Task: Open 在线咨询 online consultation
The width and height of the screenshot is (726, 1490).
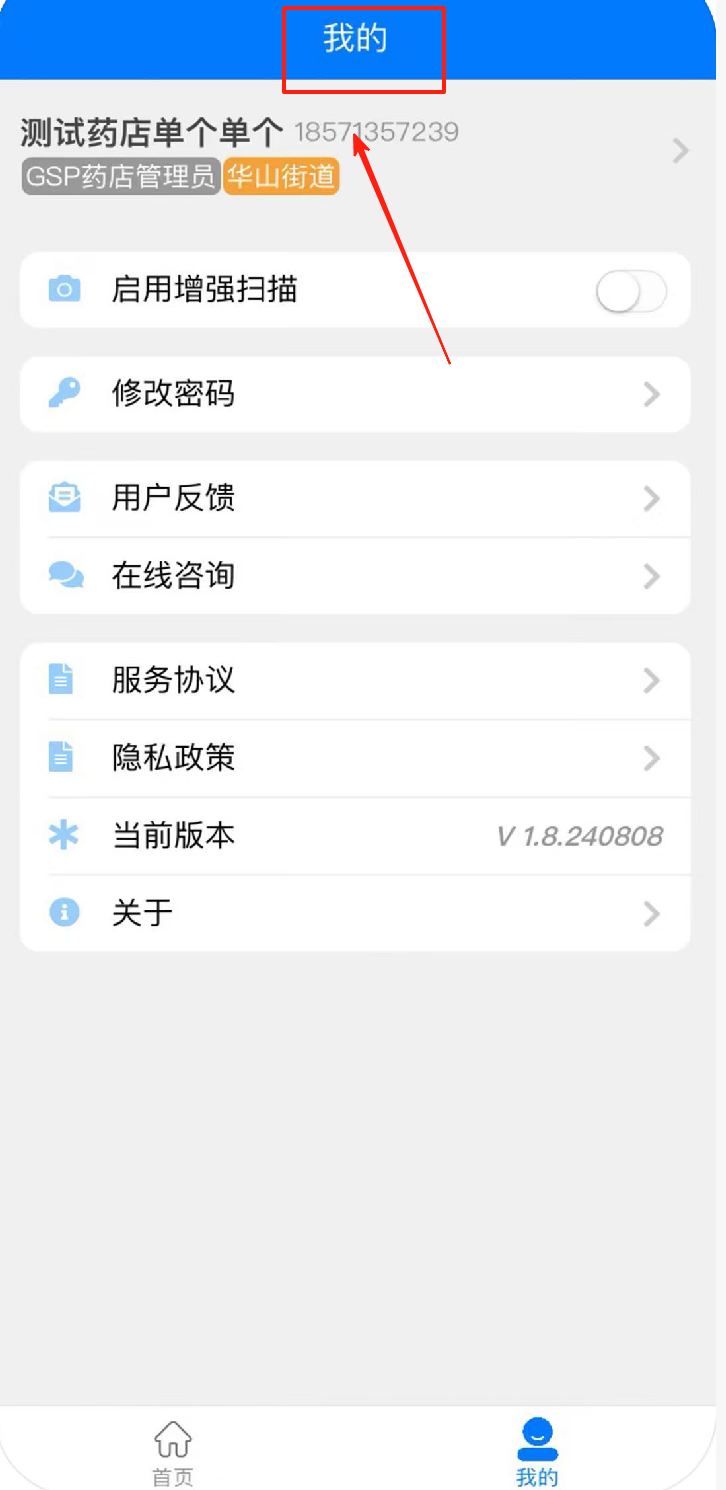Action: [355, 576]
